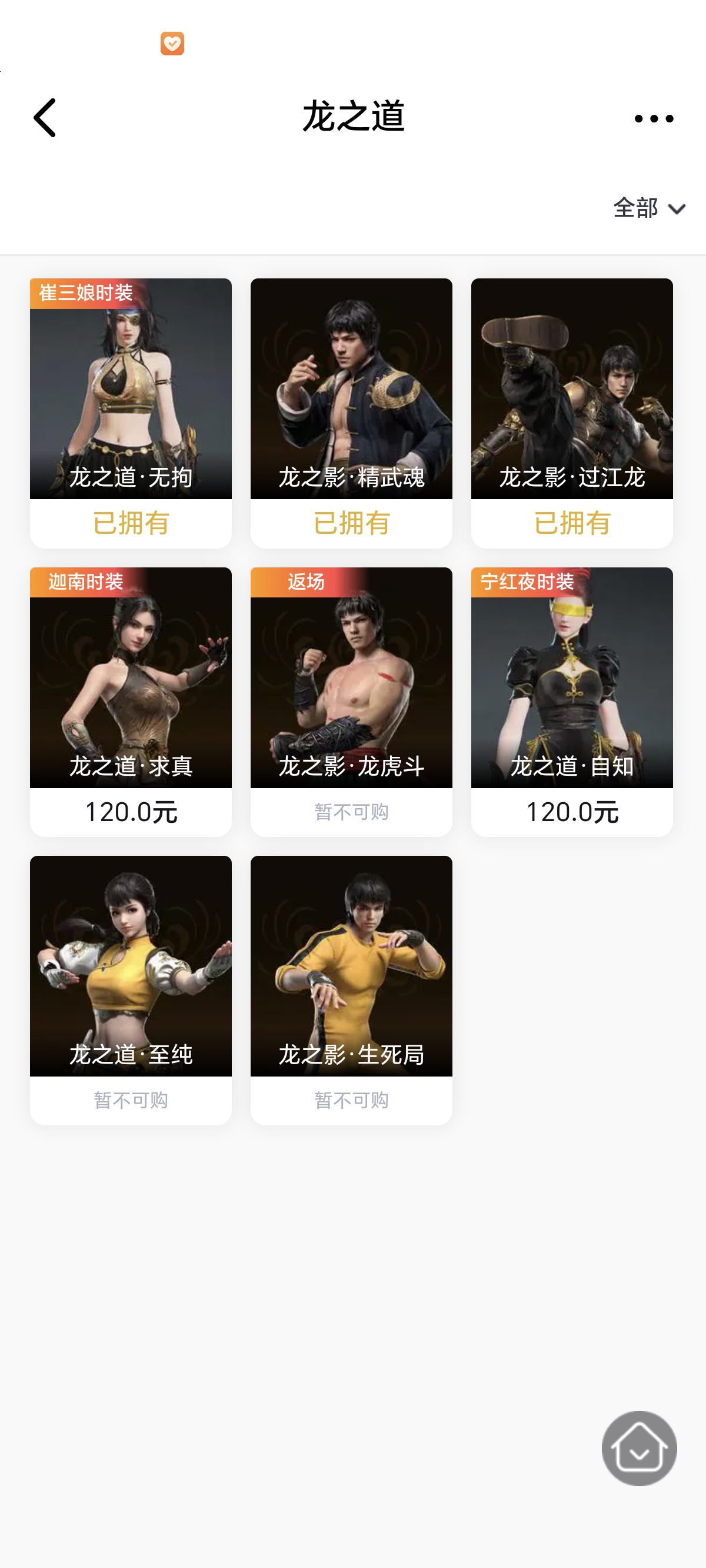Open the three-dot overflow menu
The width and height of the screenshot is (706, 1568).
pos(654,119)
